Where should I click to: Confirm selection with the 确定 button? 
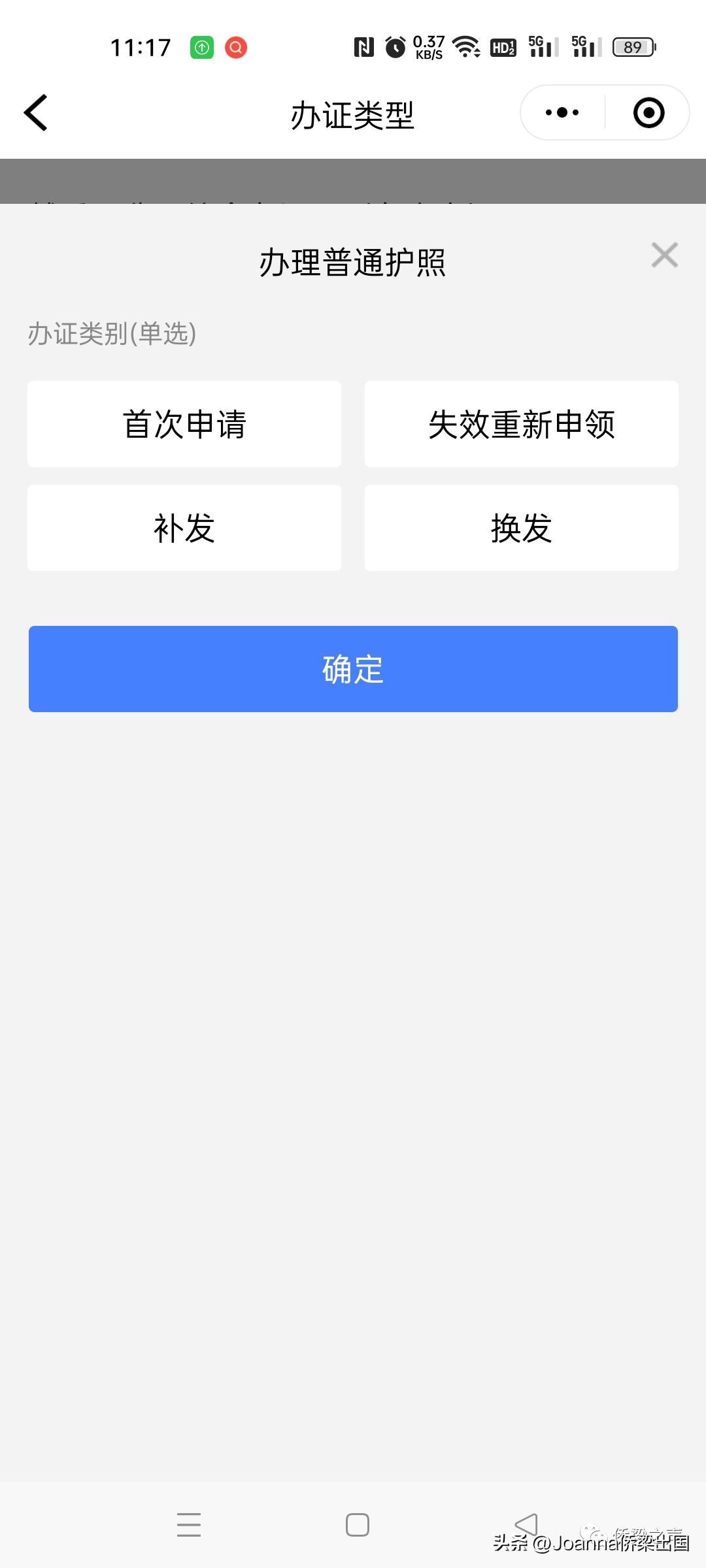click(x=353, y=668)
